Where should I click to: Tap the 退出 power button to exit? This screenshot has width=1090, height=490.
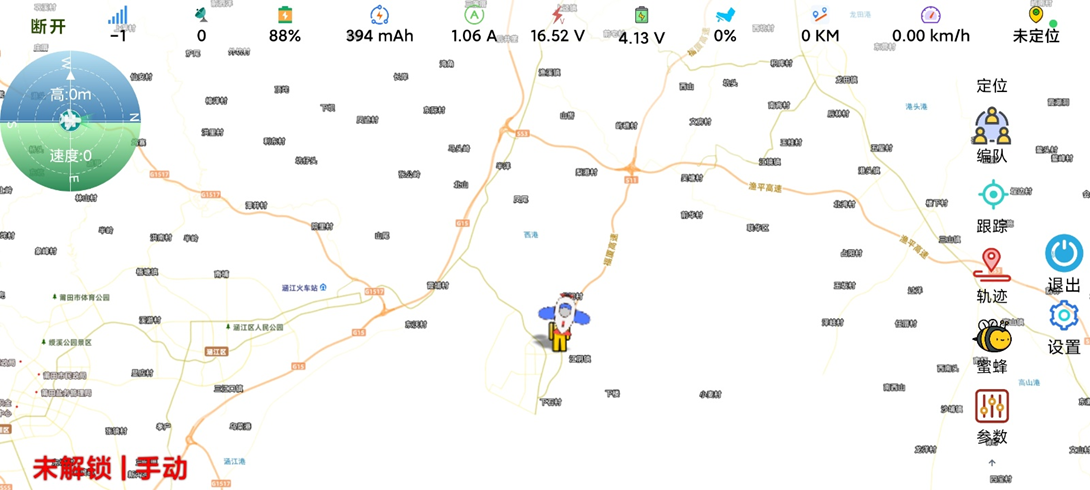click(1064, 262)
